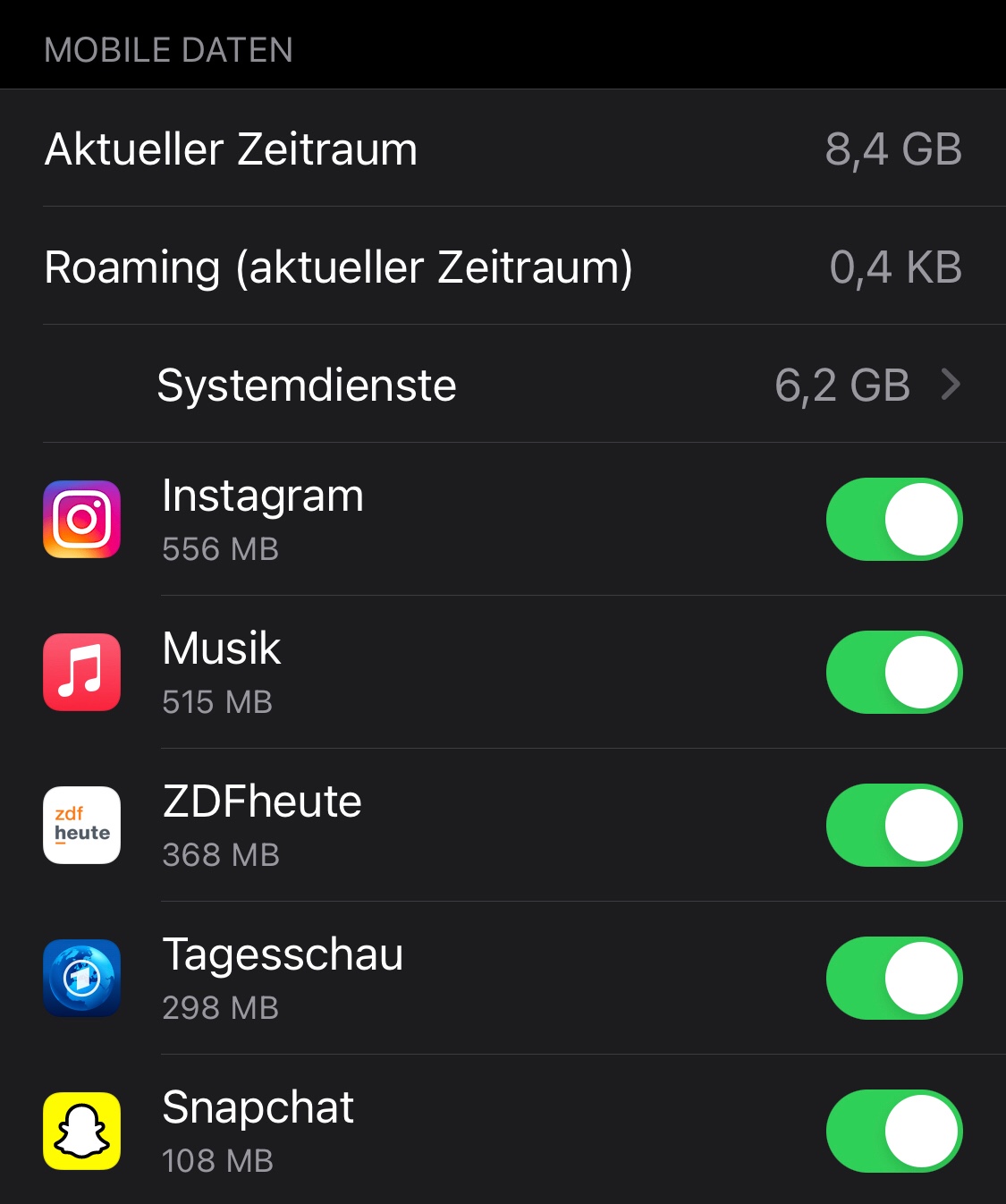Image resolution: width=1006 pixels, height=1204 pixels.
Task: Toggle mobile data for ZDFheute
Action: (x=893, y=826)
